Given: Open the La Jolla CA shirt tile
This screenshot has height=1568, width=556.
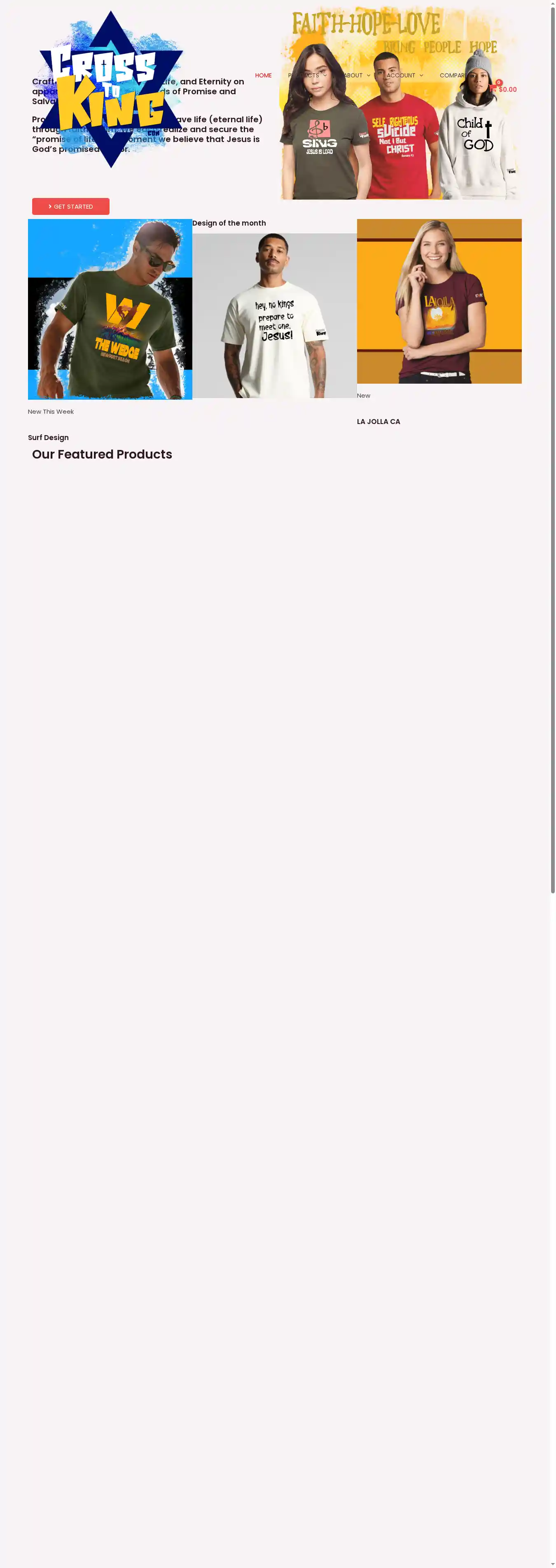Looking at the screenshot, I should [x=439, y=301].
